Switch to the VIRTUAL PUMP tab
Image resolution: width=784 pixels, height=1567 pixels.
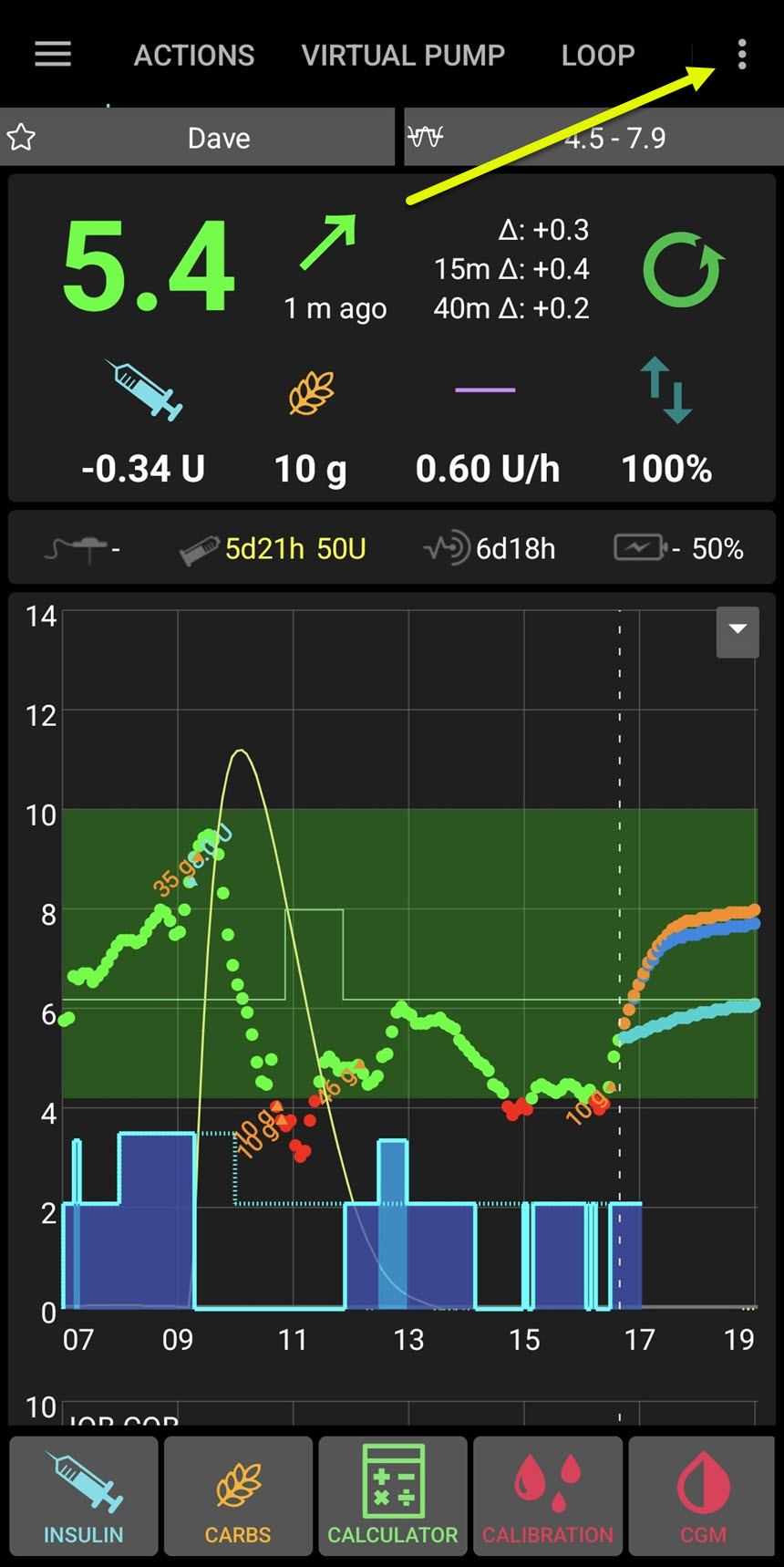point(403,56)
